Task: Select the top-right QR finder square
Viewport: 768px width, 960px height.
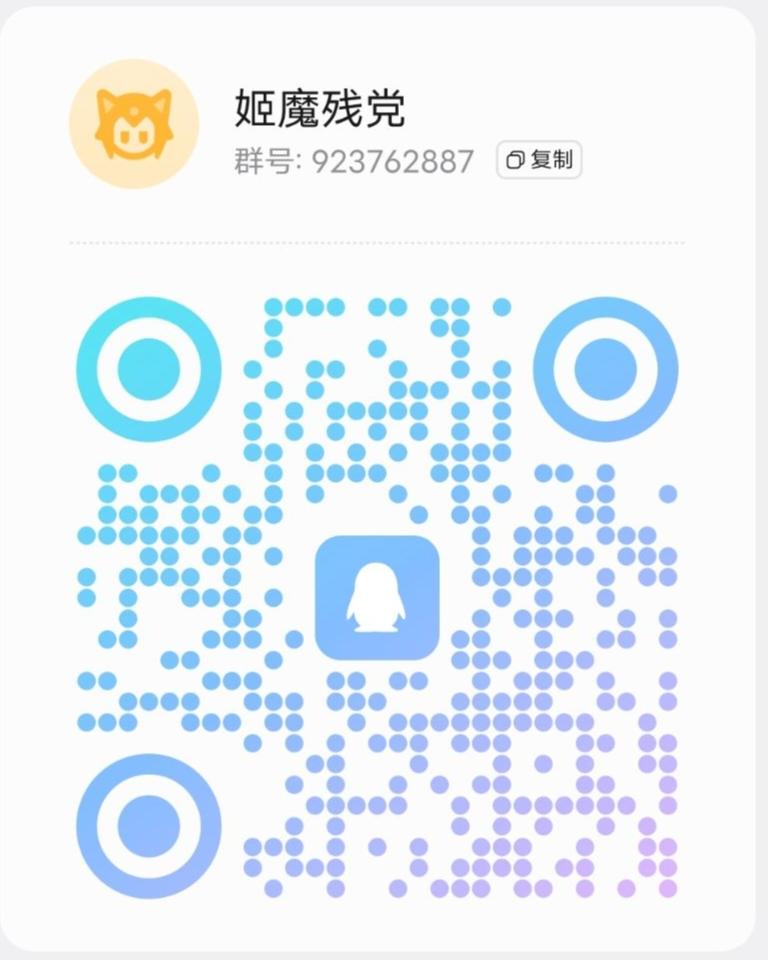Action: click(x=606, y=367)
